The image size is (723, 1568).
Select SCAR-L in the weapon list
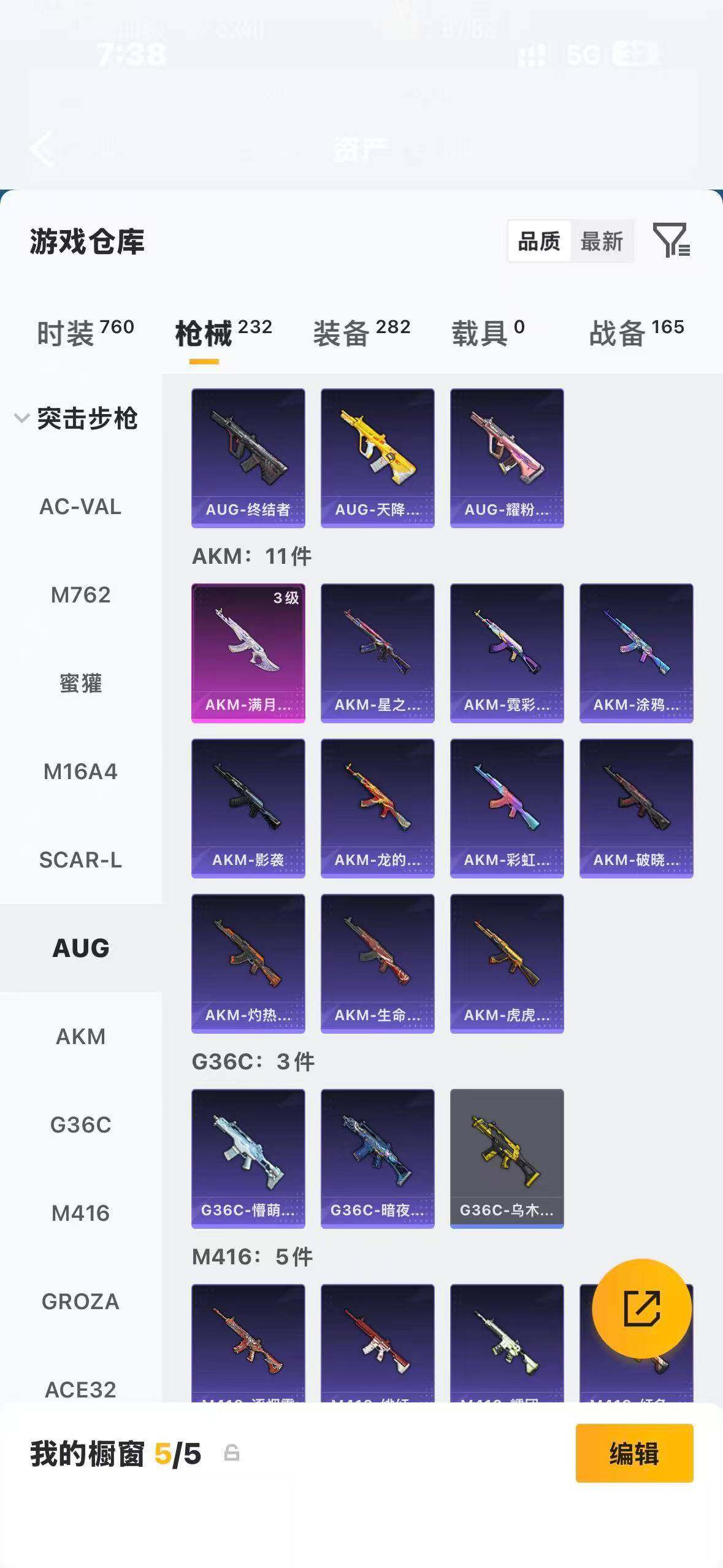(80, 860)
